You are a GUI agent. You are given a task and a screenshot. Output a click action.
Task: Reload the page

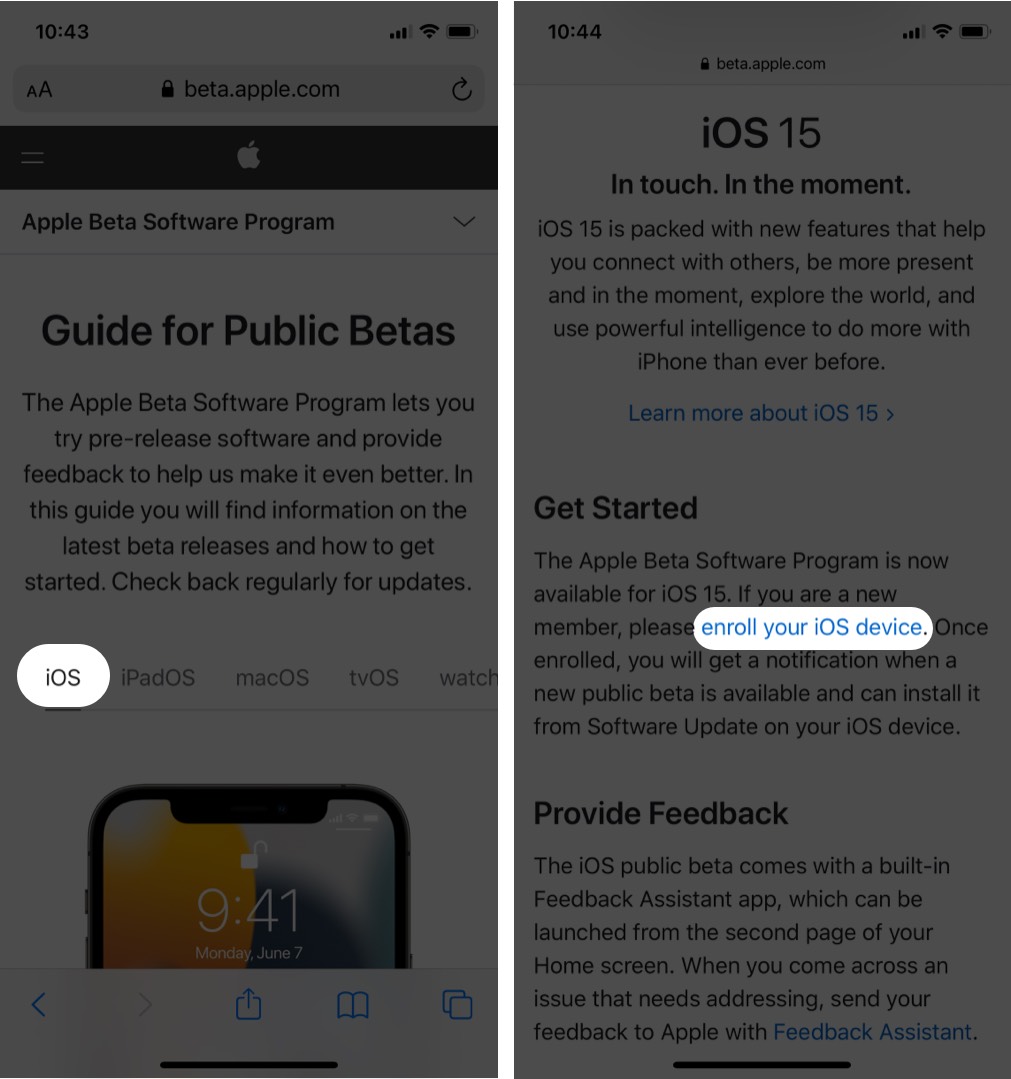[461, 90]
